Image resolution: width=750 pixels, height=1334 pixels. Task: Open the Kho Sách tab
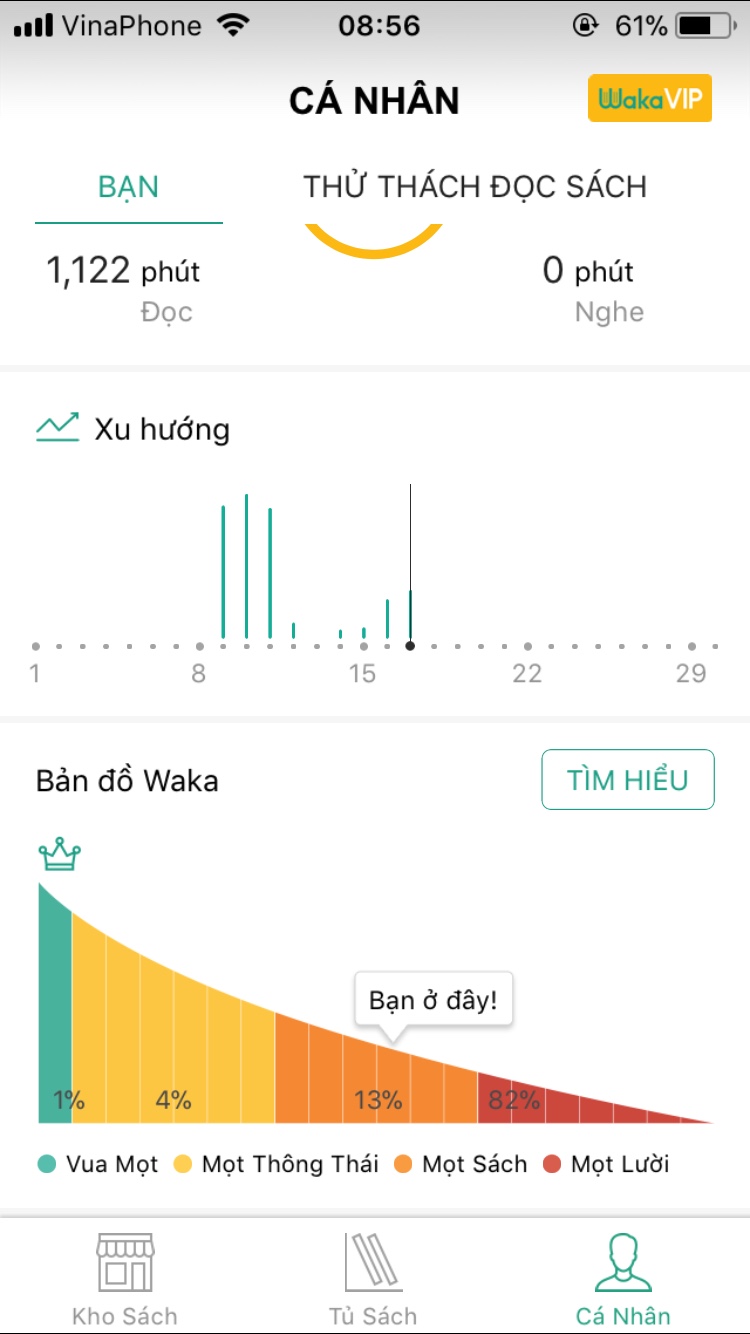(125, 1278)
